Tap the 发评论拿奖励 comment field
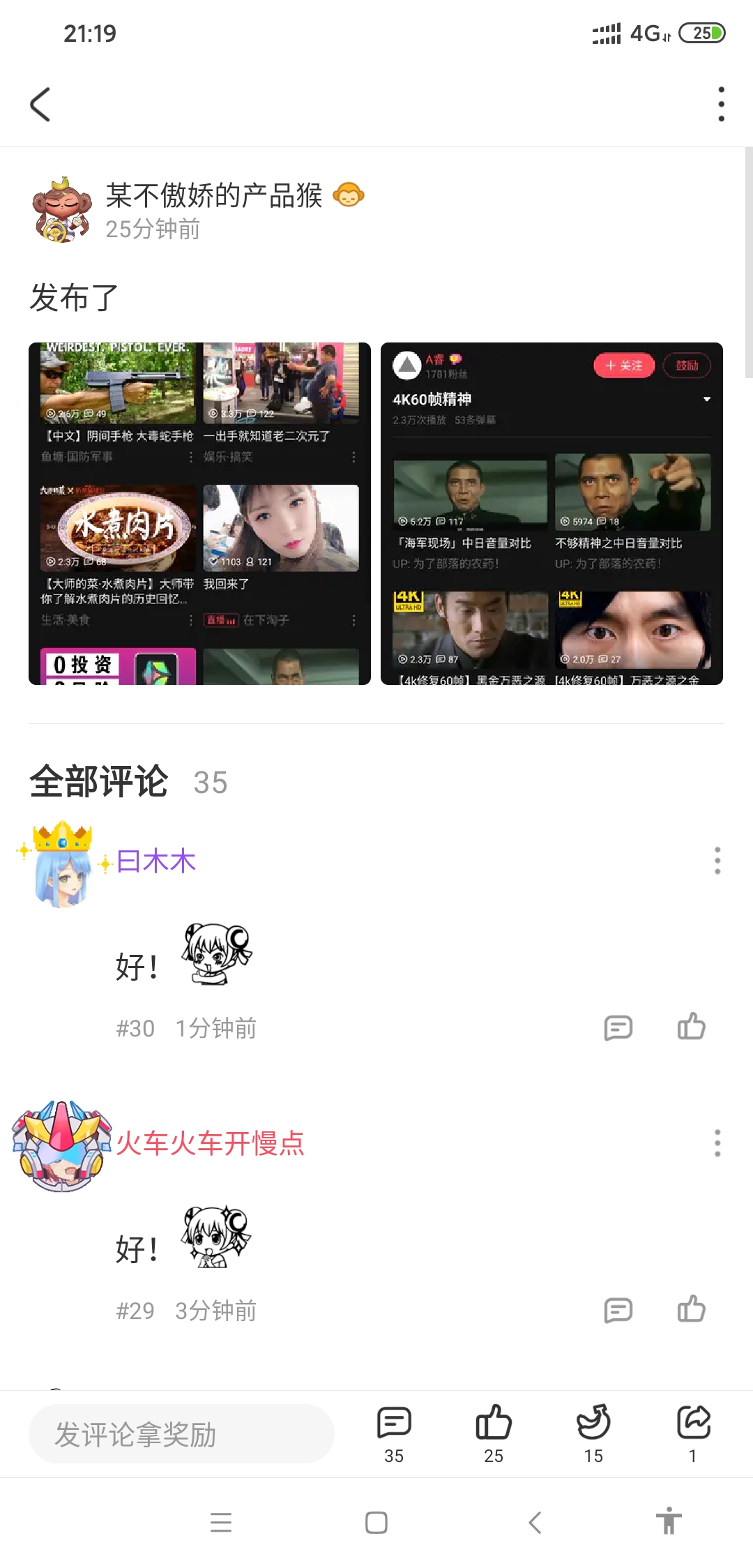Image resolution: width=753 pixels, height=1568 pixels. coord(181,1434)
